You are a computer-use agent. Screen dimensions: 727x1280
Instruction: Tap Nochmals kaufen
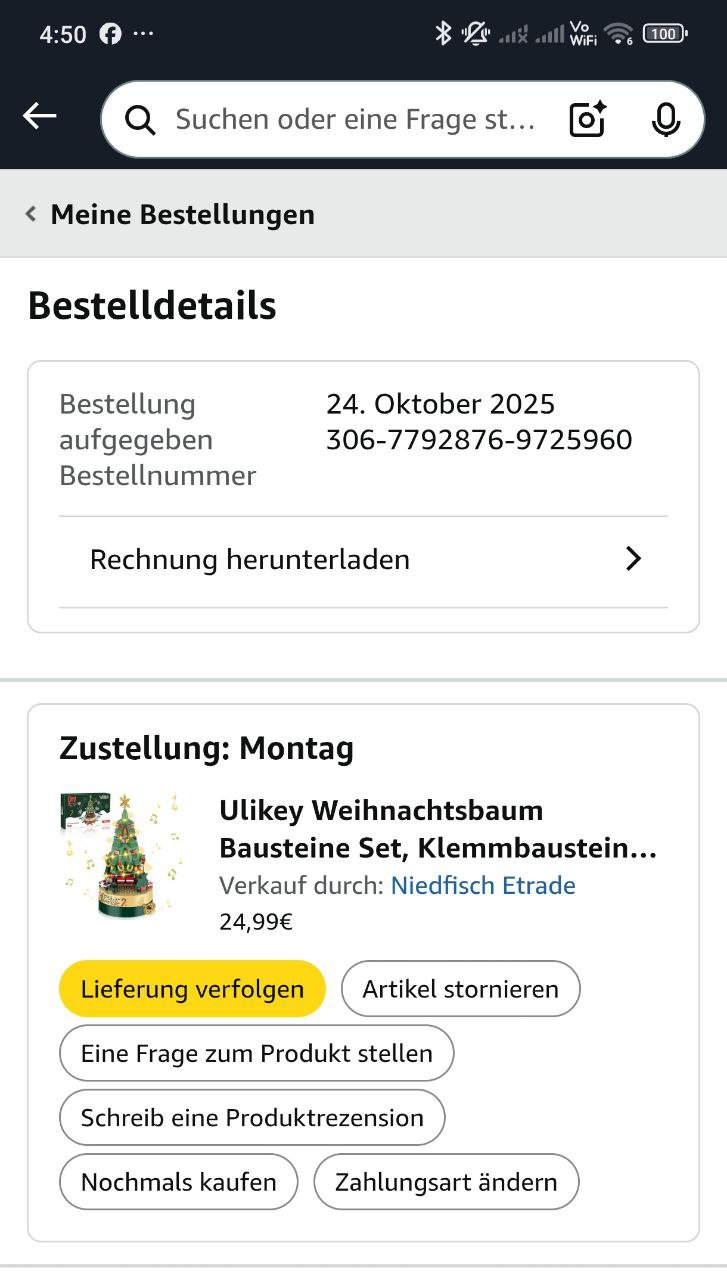178,1182
